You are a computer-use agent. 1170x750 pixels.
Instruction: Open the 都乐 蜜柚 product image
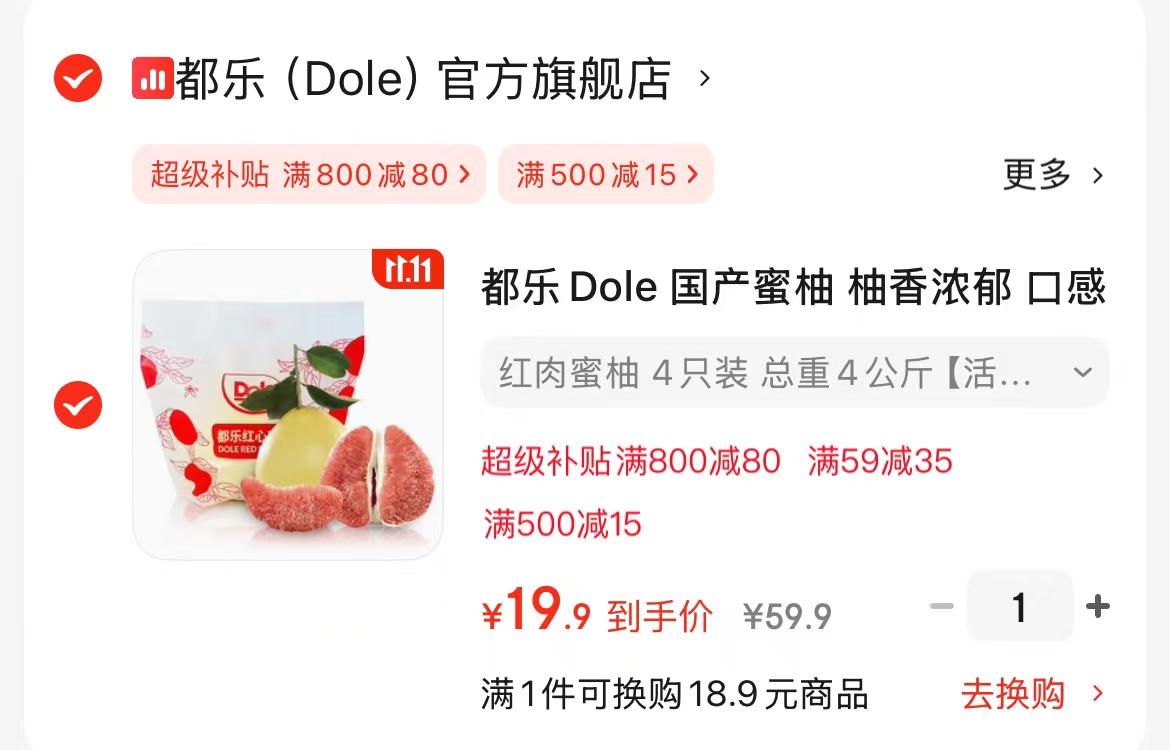288,405
